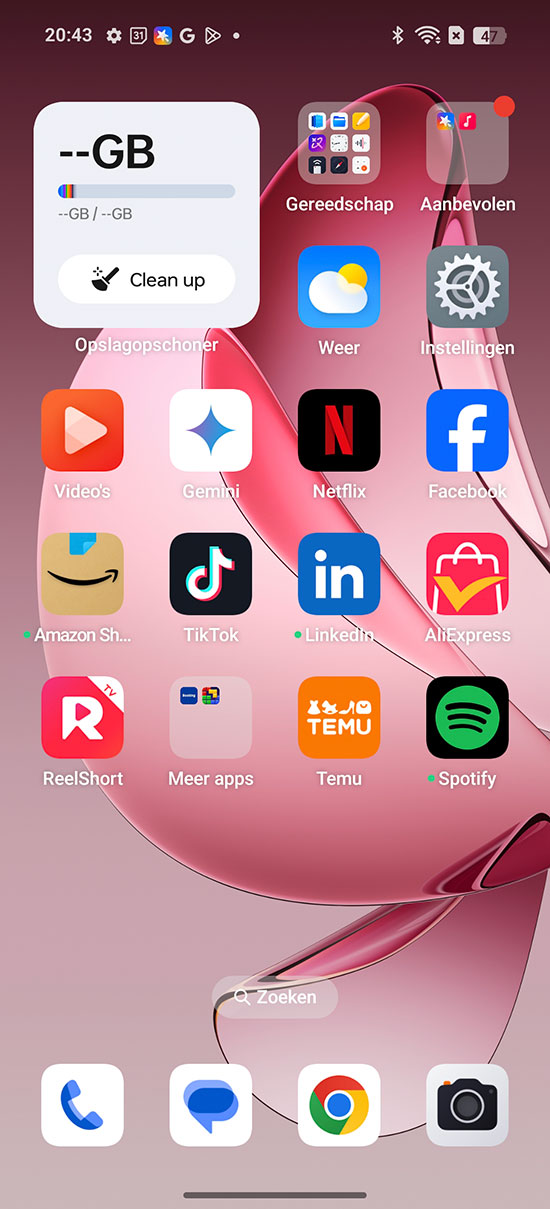Image resolution: width=550 pixels, height=1209 pixels.
Task: Tap the Clean up button in the storage widget
Action: 146,279
